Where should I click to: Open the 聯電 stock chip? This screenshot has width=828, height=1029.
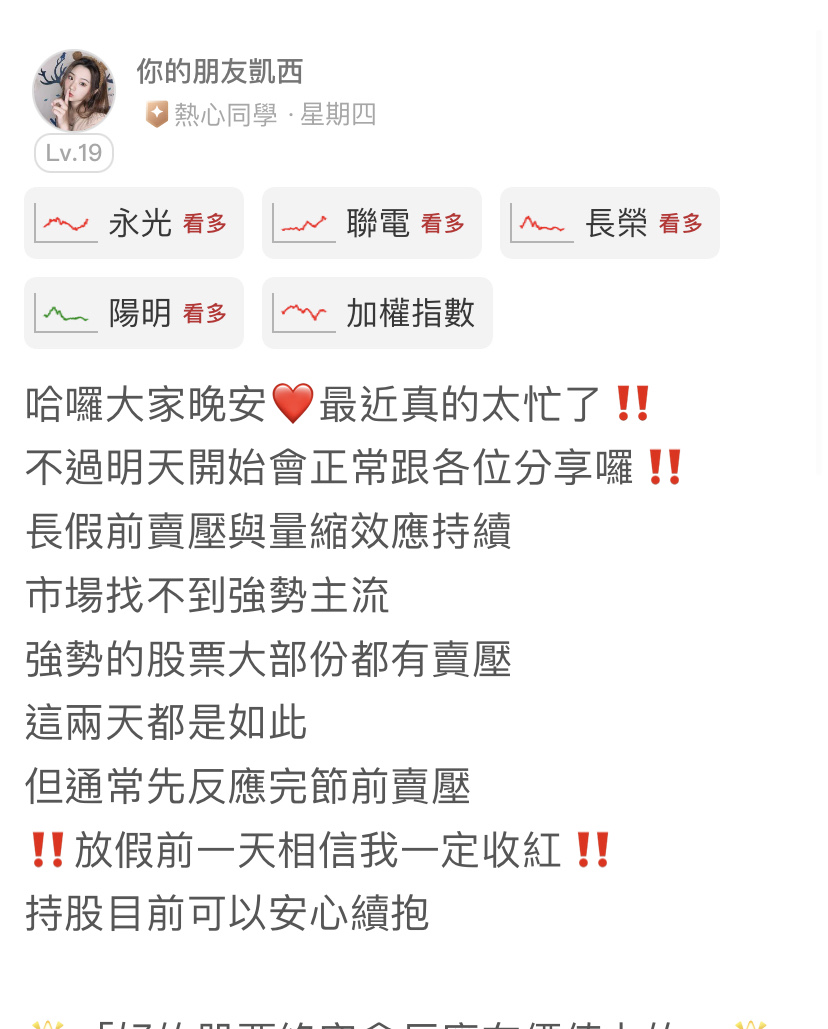372,223
